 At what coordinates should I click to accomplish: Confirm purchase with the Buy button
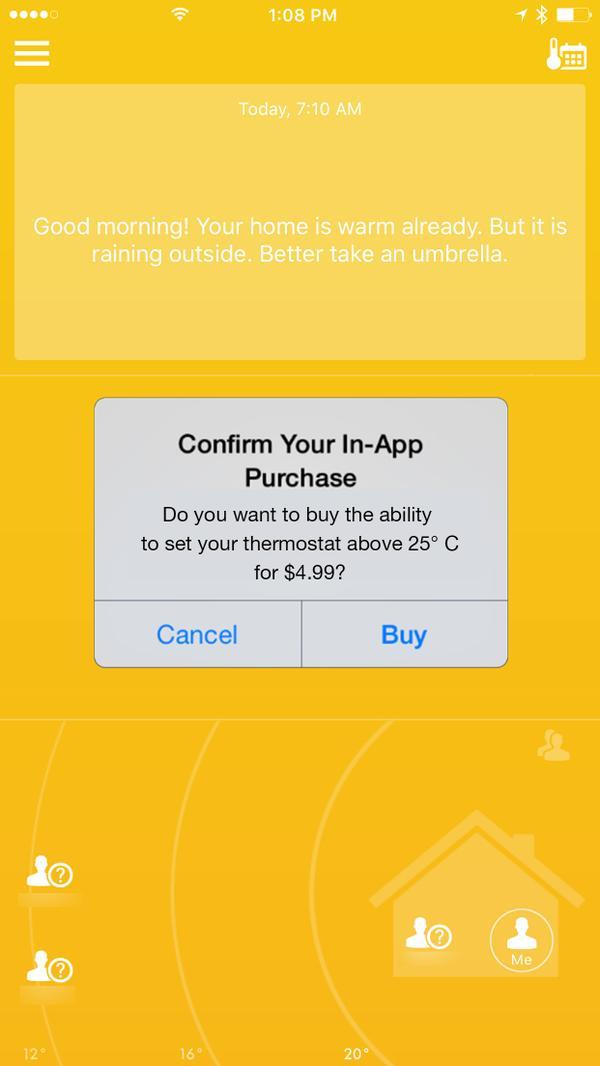click(x=404, y=634)
